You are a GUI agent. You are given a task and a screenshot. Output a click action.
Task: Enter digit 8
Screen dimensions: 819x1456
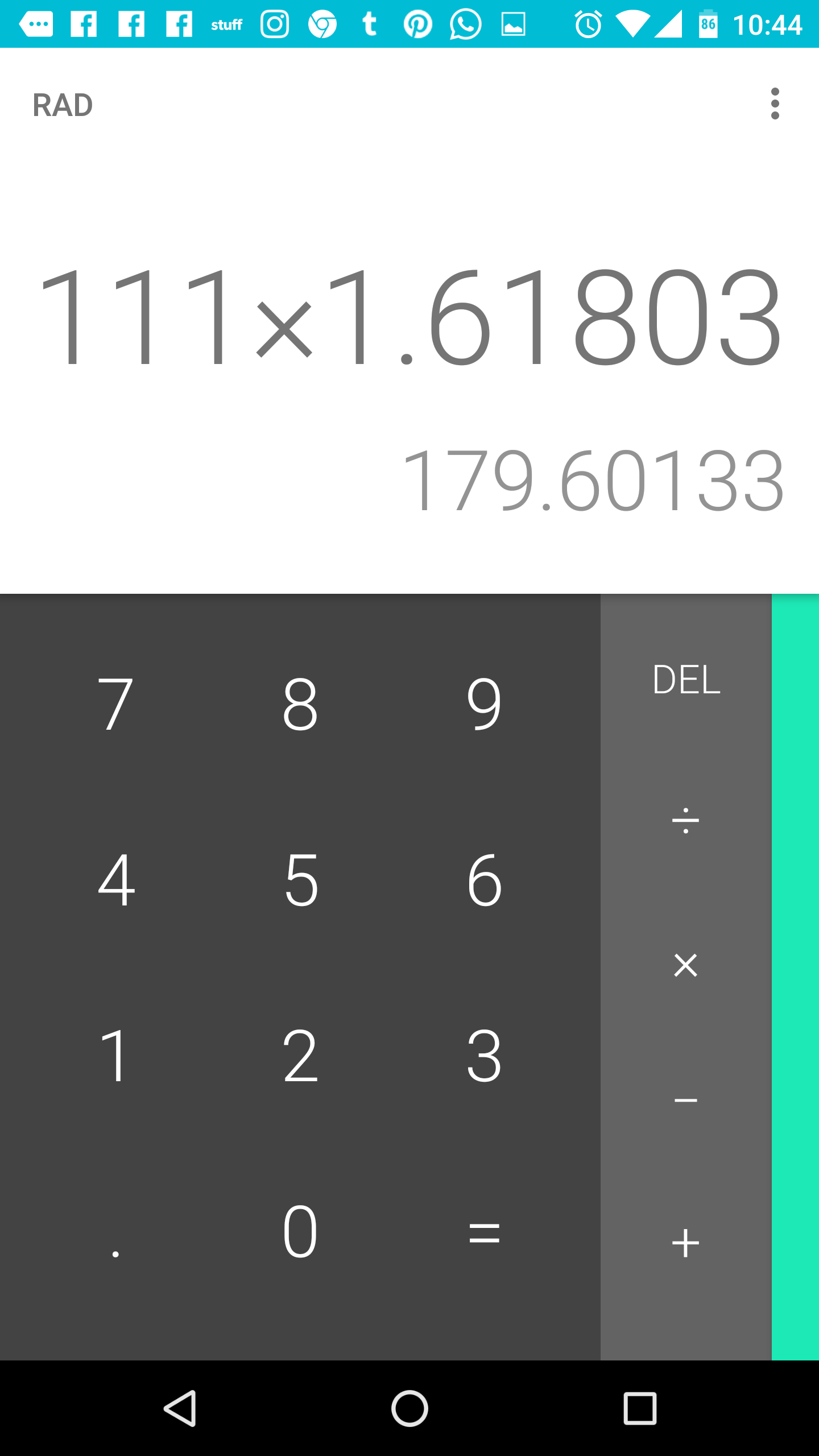pos(300,704)
